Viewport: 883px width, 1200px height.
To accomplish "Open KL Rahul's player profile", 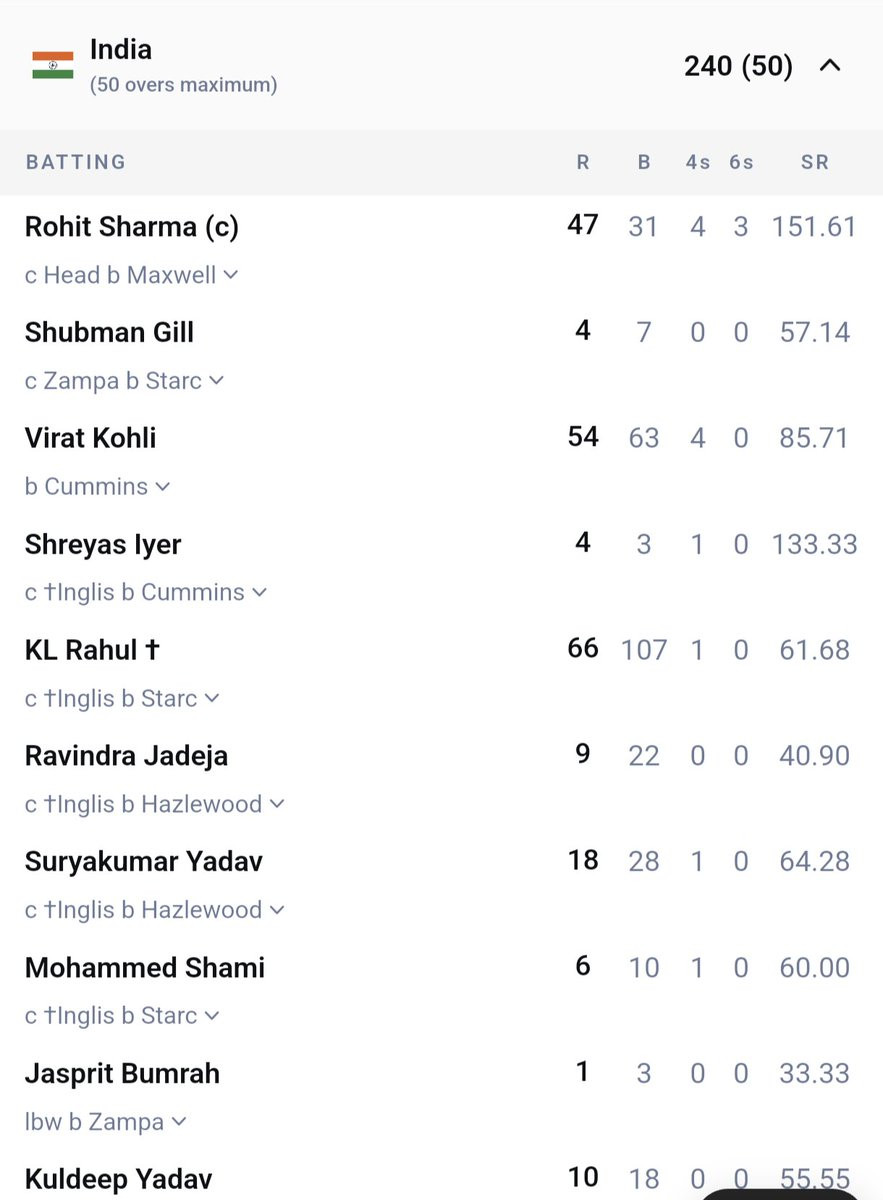I will [x=93, y=650].
